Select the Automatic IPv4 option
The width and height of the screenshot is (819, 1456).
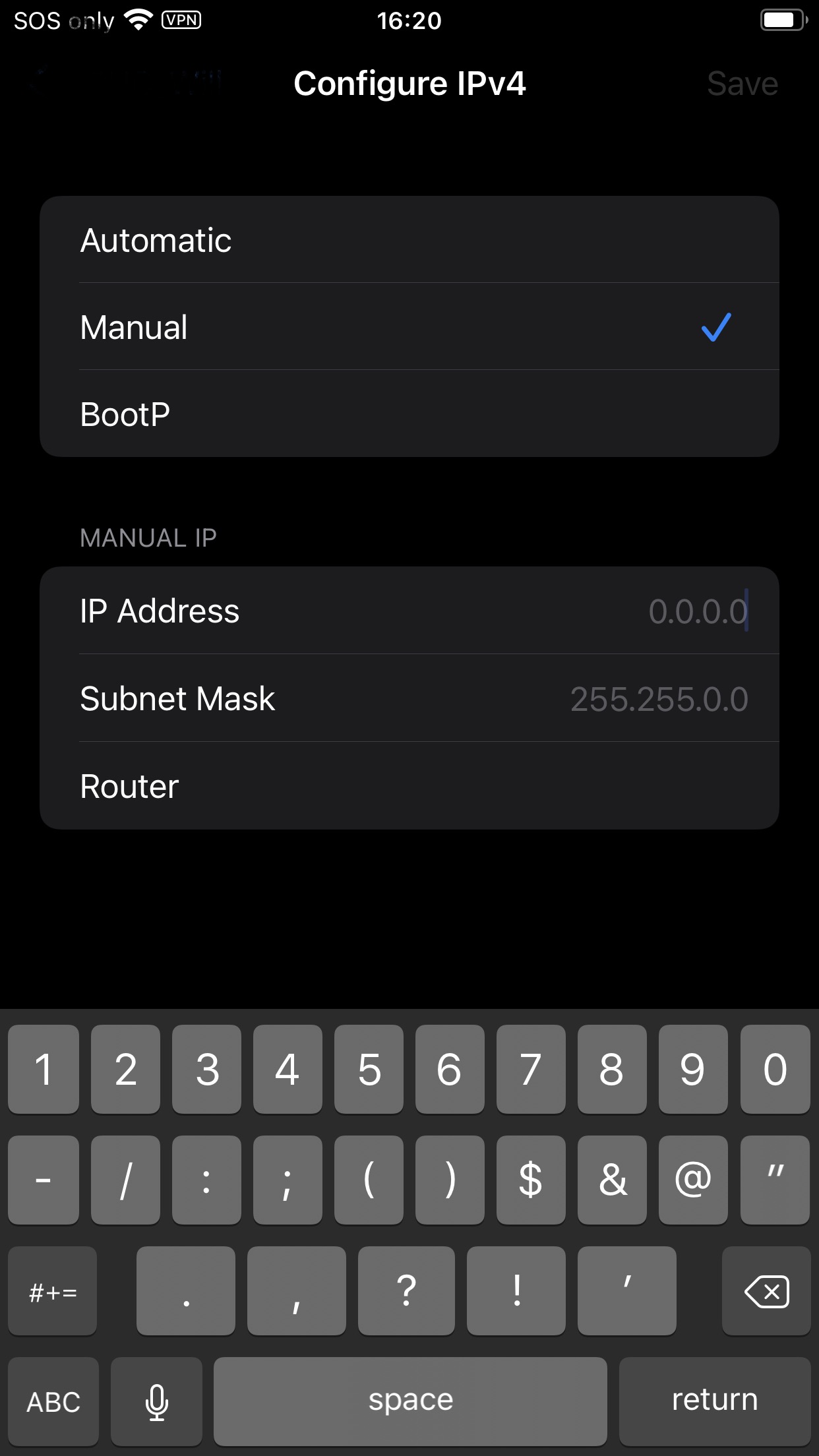(409, 240)
